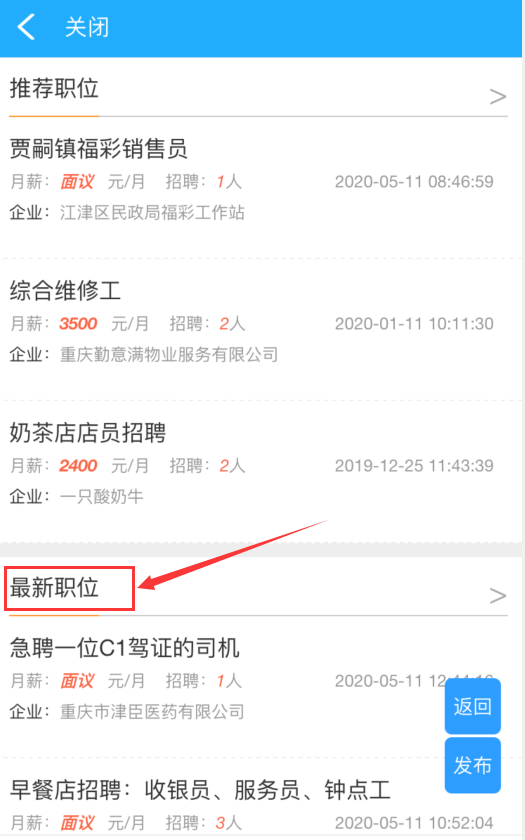The width and height of the screenshot is (525, 840).
Task: View the 奶茶店店员招聘 job posting
Action: 259,471
